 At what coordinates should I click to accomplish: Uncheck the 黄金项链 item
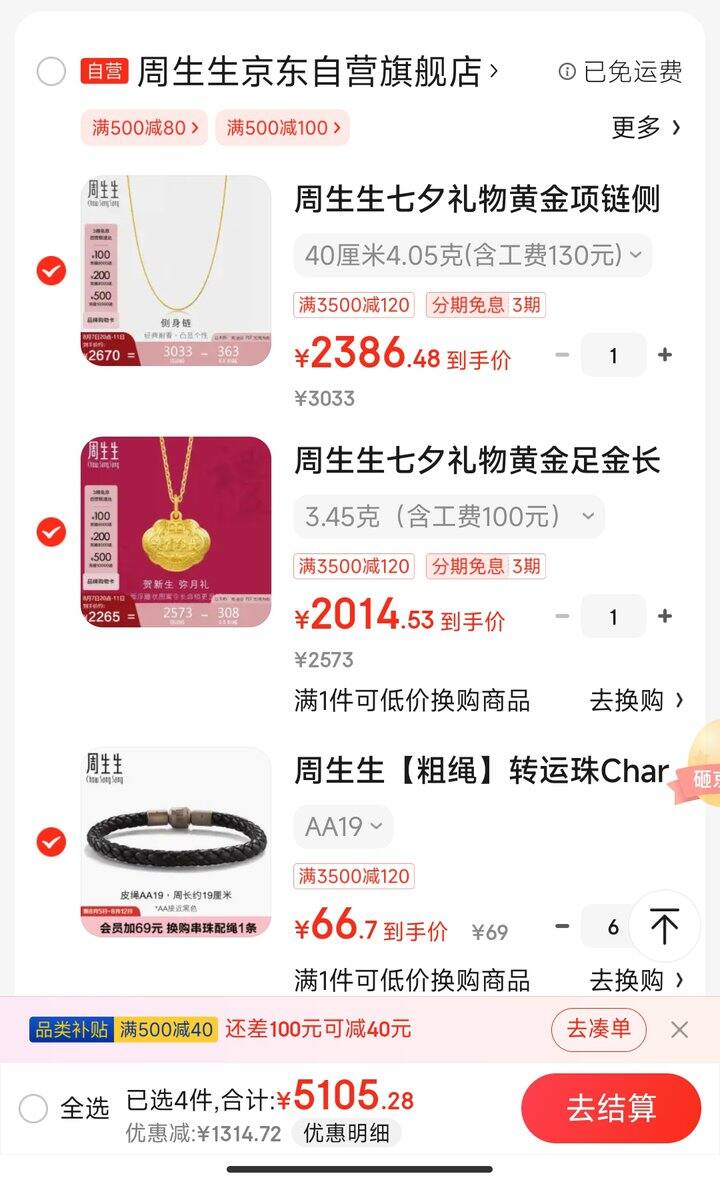pyautogui.click(x=51, y=270)
